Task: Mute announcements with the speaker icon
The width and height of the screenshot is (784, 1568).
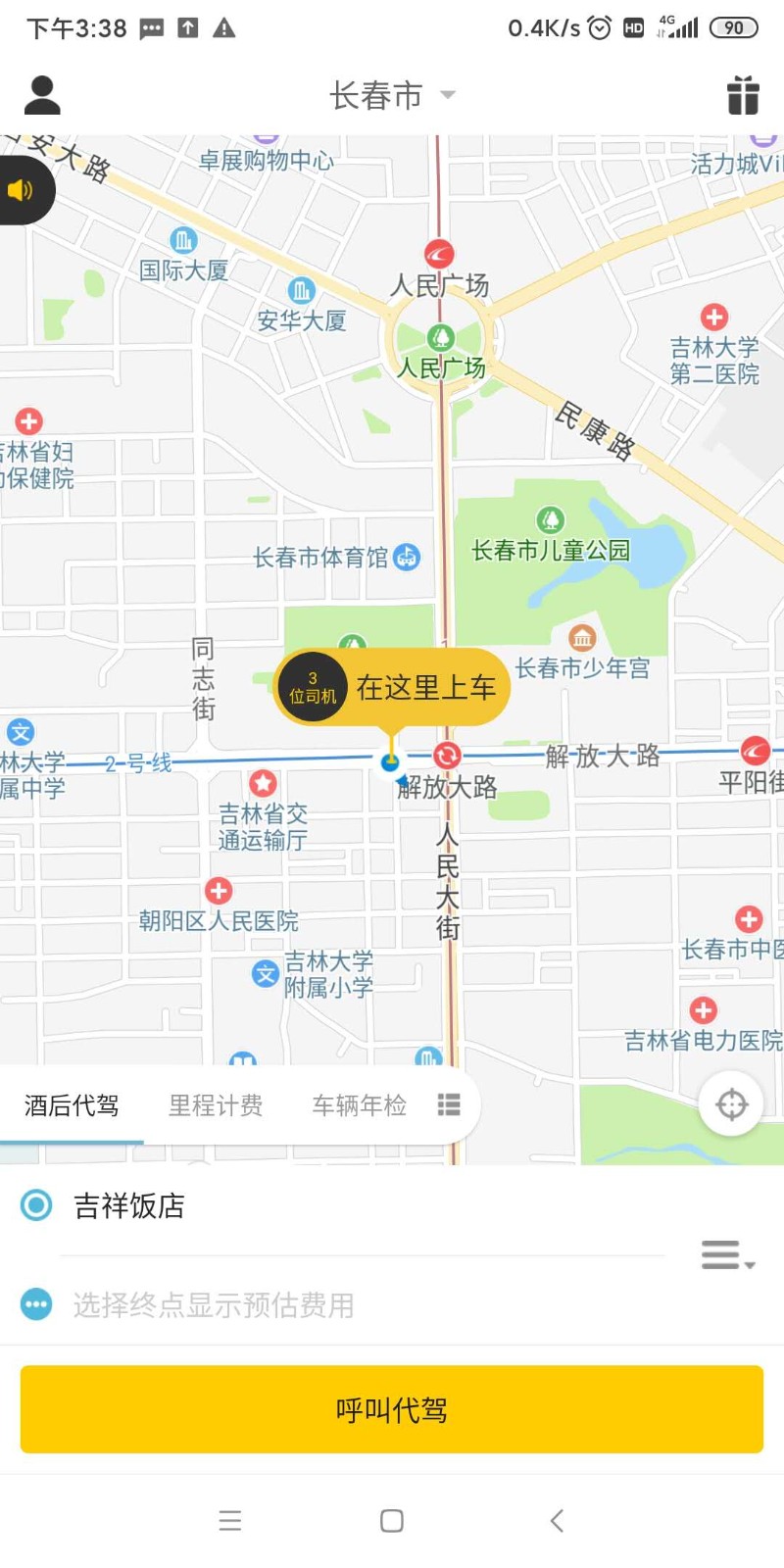Action: pos(22,189)
